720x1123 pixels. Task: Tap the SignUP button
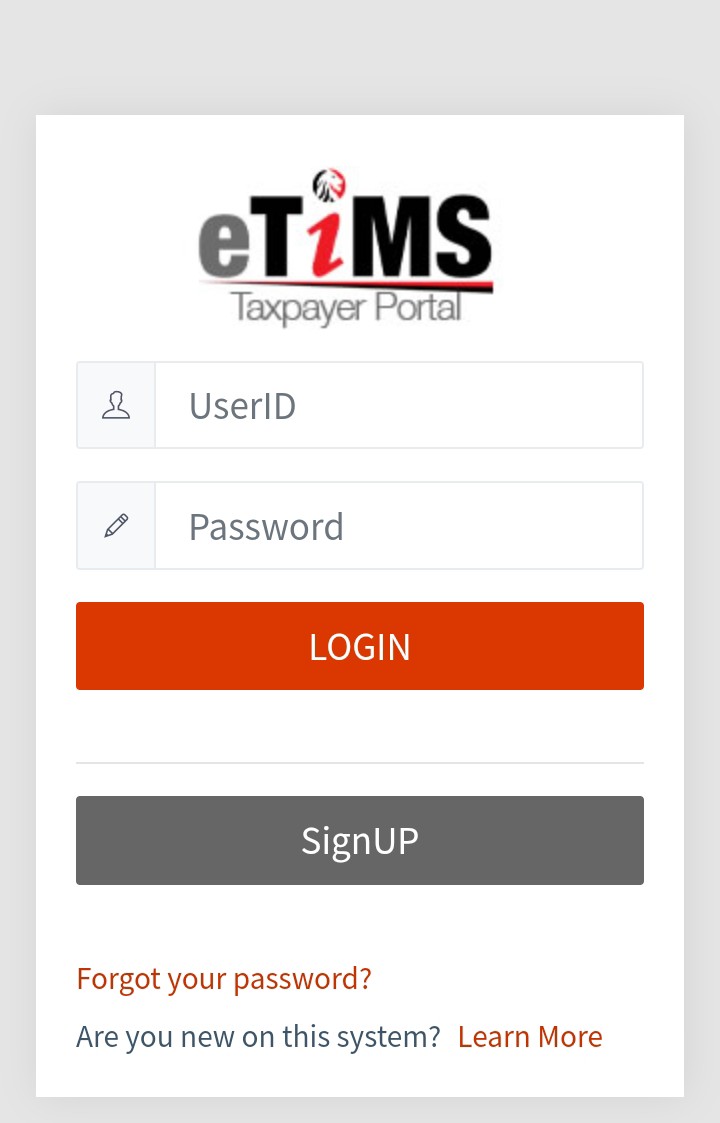tap(360, 840)
